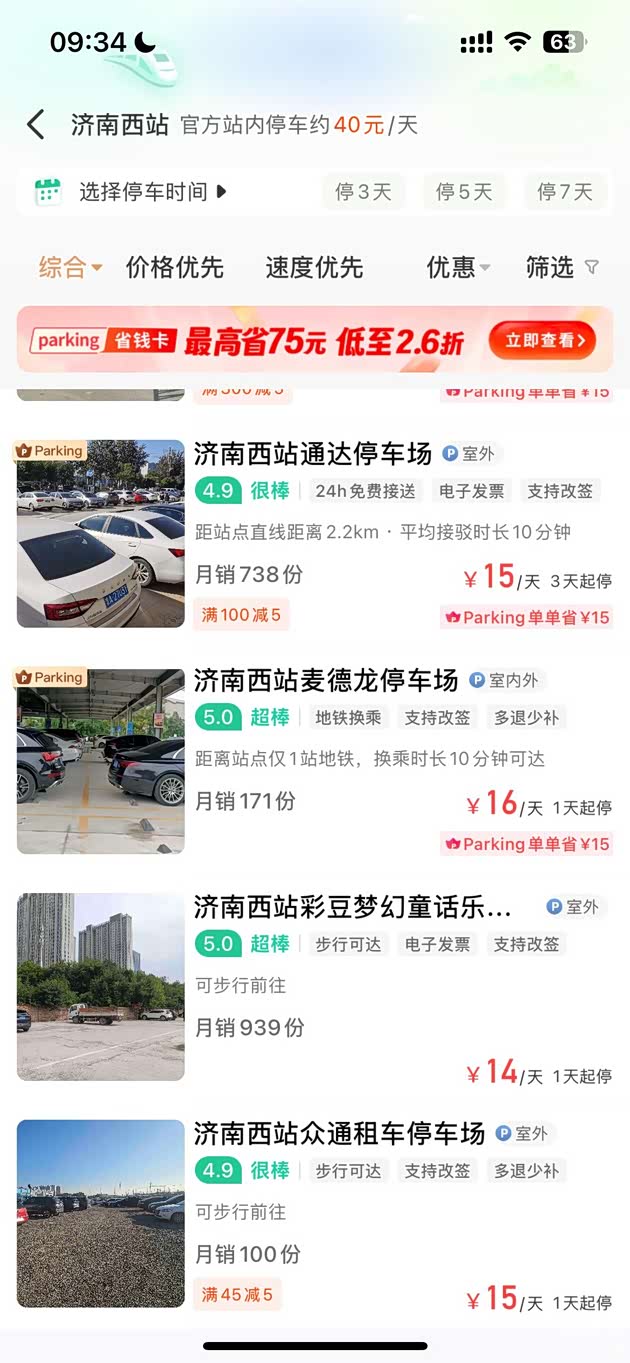Expand the 综合 sort dropdown
Viewport: 630px width, 1363px height.
[x=70, y=267]
